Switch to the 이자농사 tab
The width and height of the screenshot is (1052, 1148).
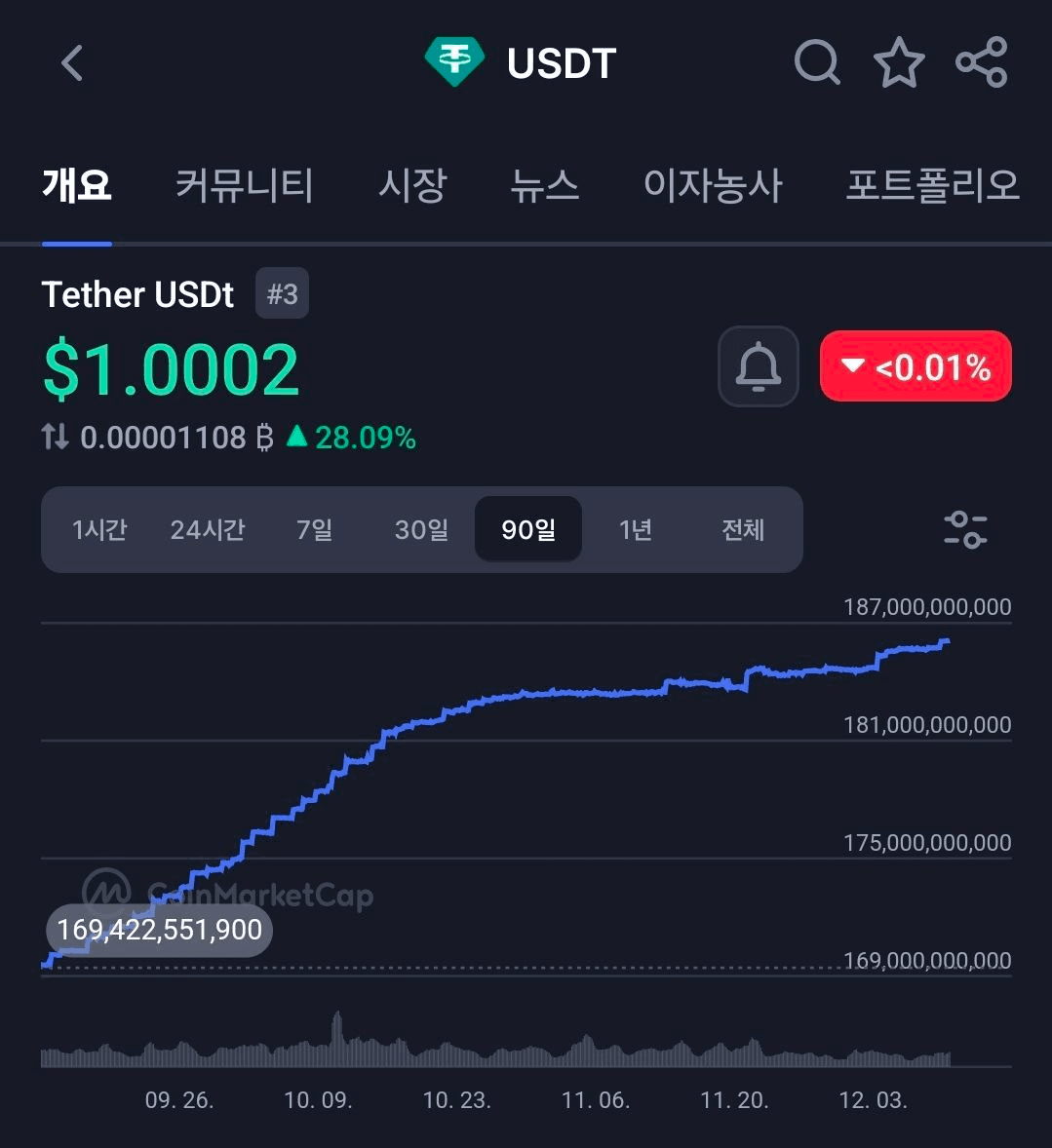pos(713,185)
